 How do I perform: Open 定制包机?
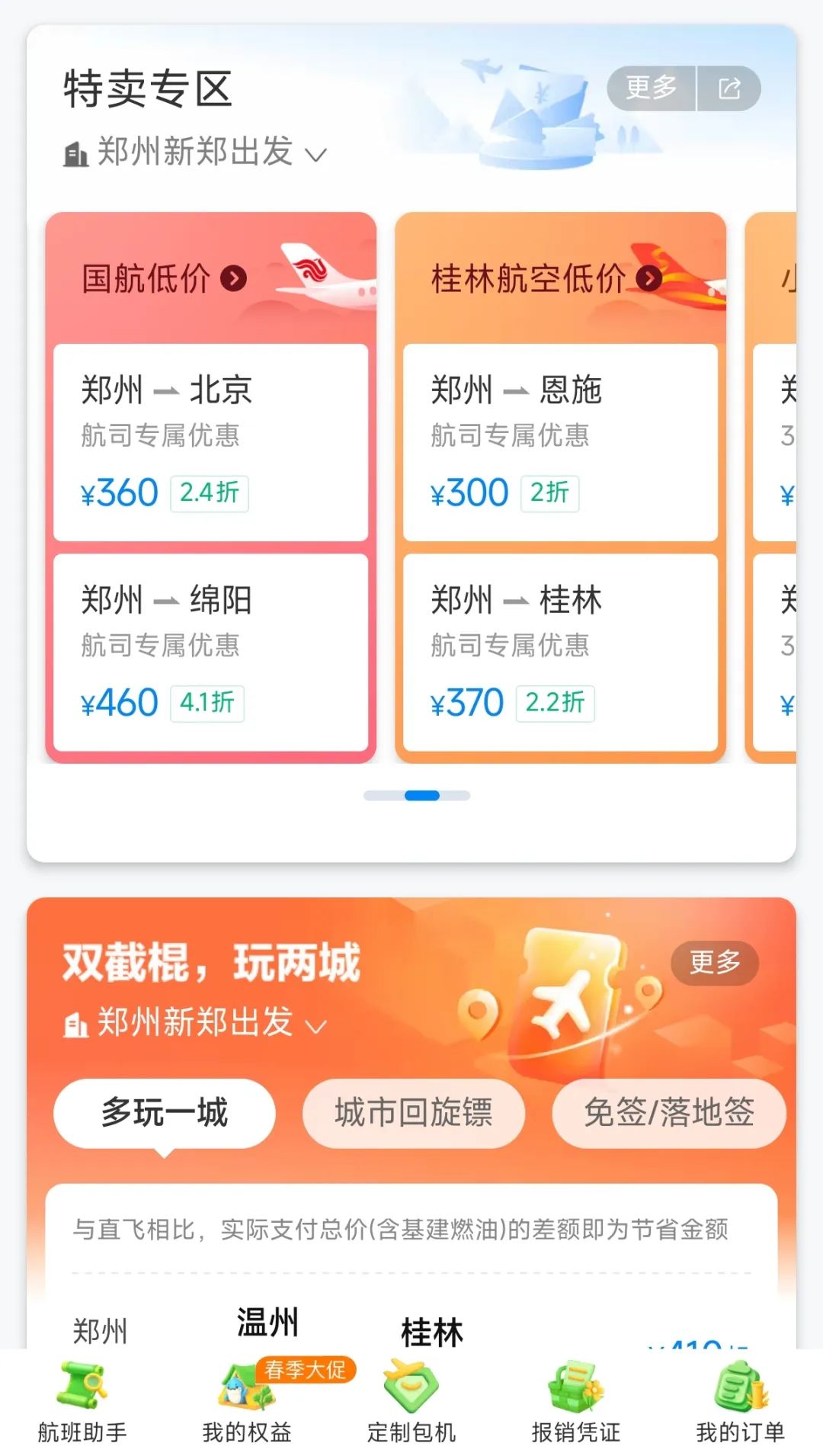411,1403
